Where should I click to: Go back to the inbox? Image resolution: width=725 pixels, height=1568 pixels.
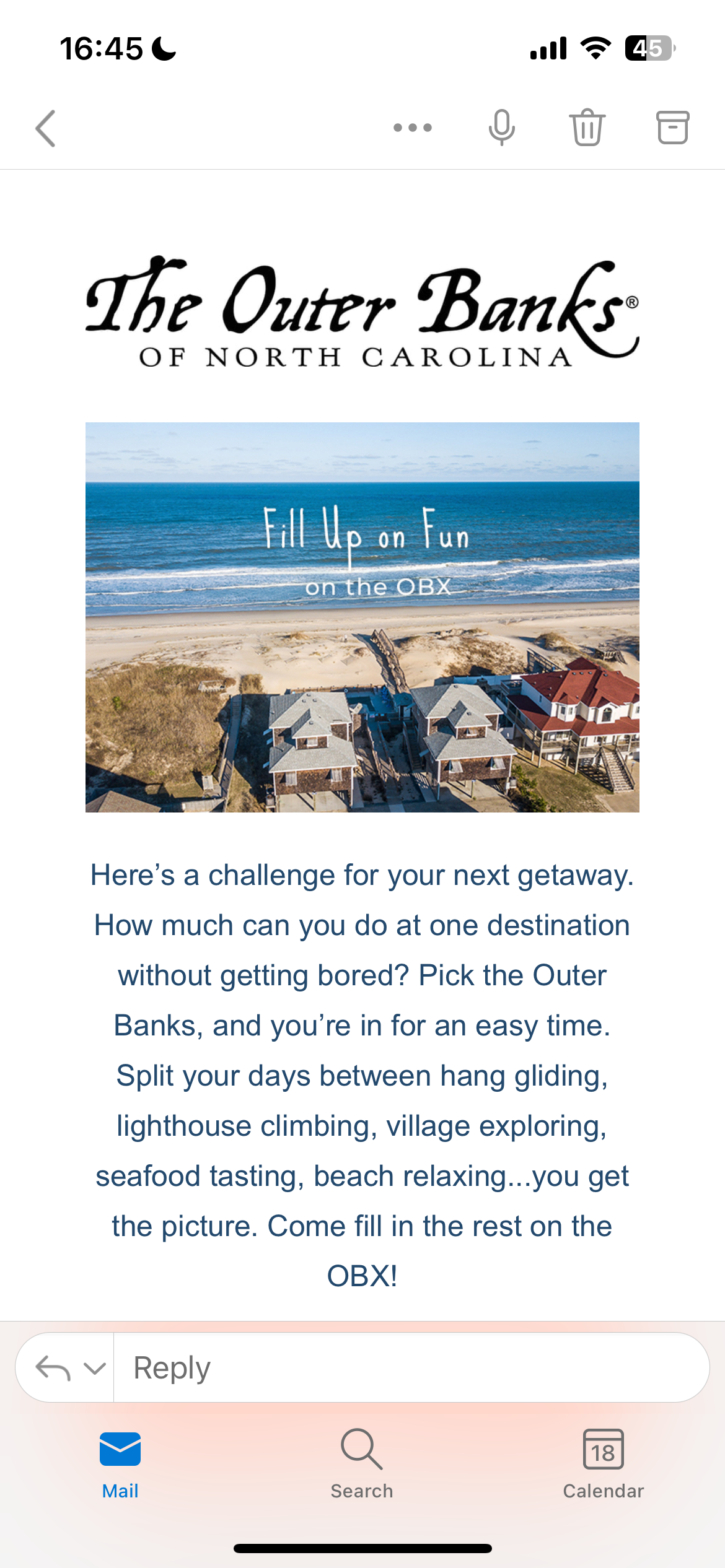pos(46,128)
